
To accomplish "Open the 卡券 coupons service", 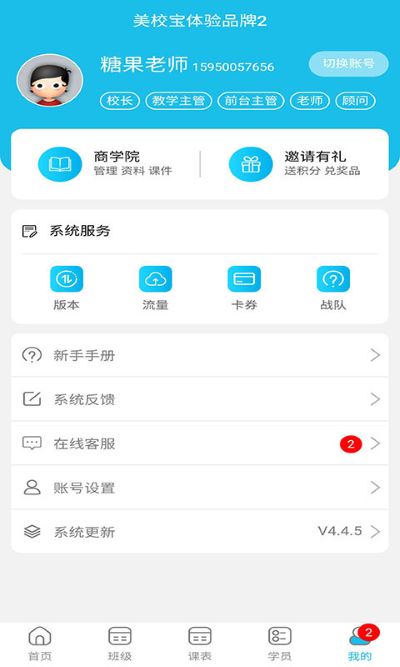I will [244, 288].
